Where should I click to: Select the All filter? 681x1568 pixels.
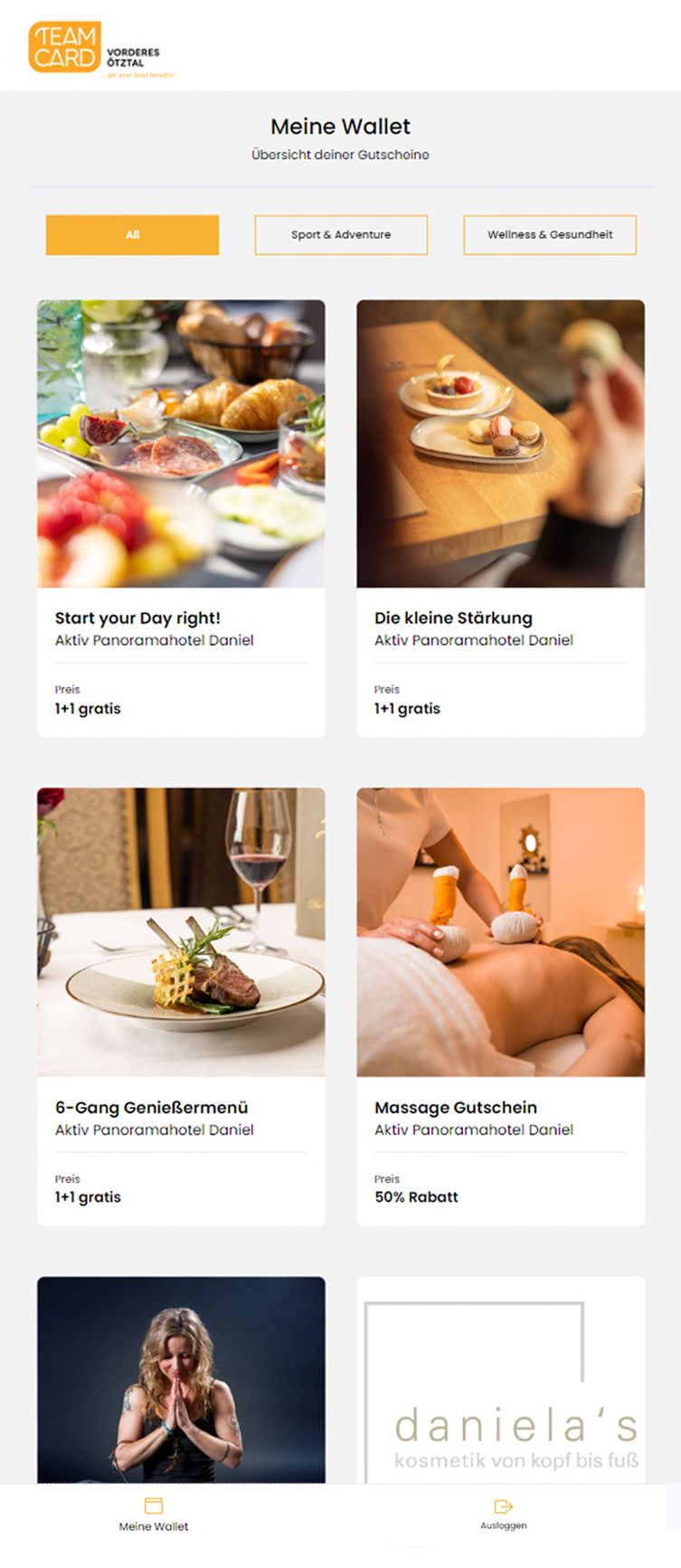pyautogui.click(x=132, y=234)
